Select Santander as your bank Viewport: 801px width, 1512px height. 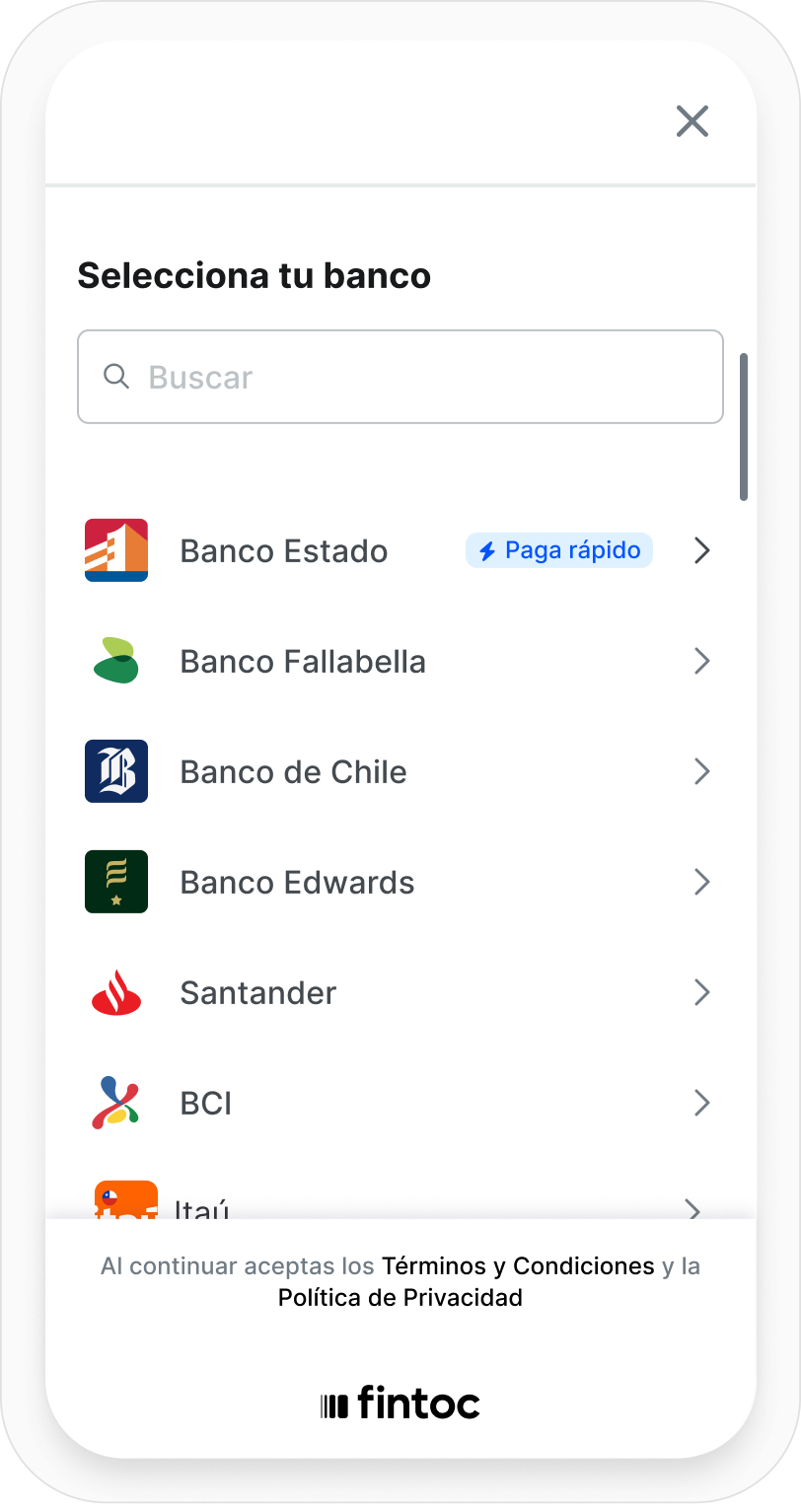tap(400, 992)
